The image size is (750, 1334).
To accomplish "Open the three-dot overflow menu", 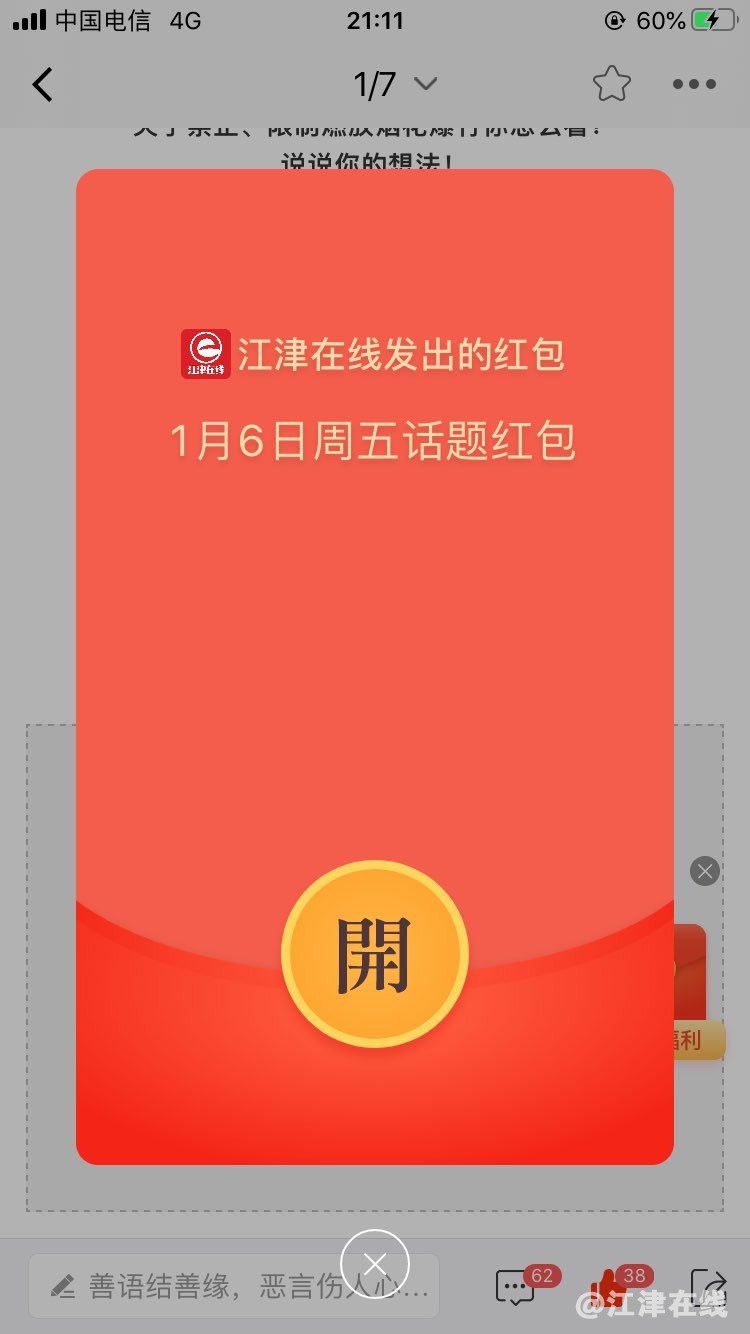I will pos(694,85).
